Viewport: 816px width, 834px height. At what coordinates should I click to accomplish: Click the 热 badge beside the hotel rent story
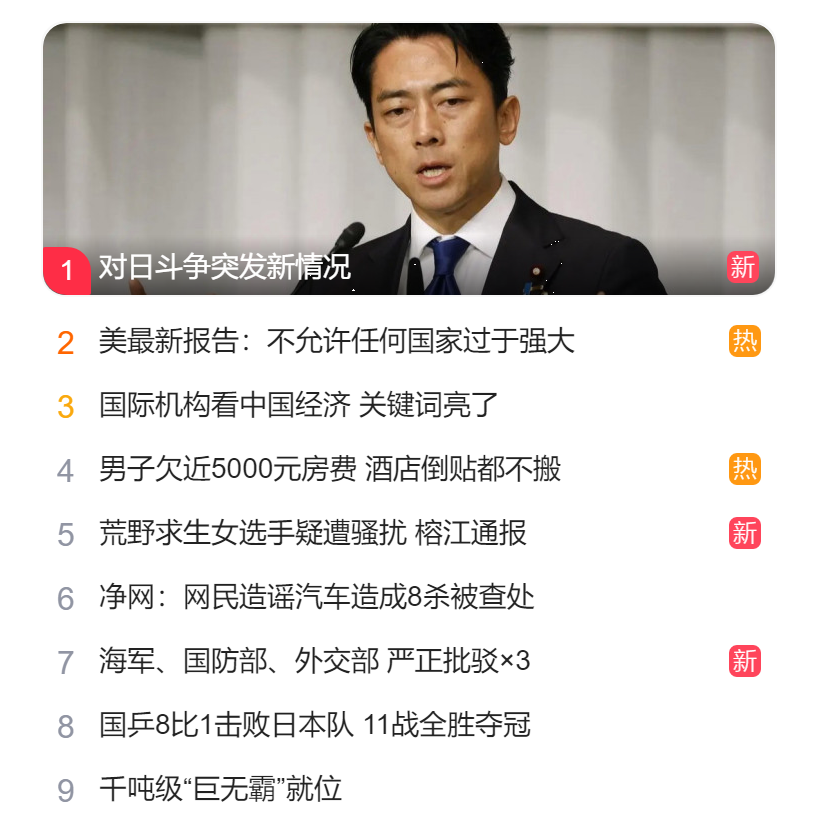coord(744,467)
